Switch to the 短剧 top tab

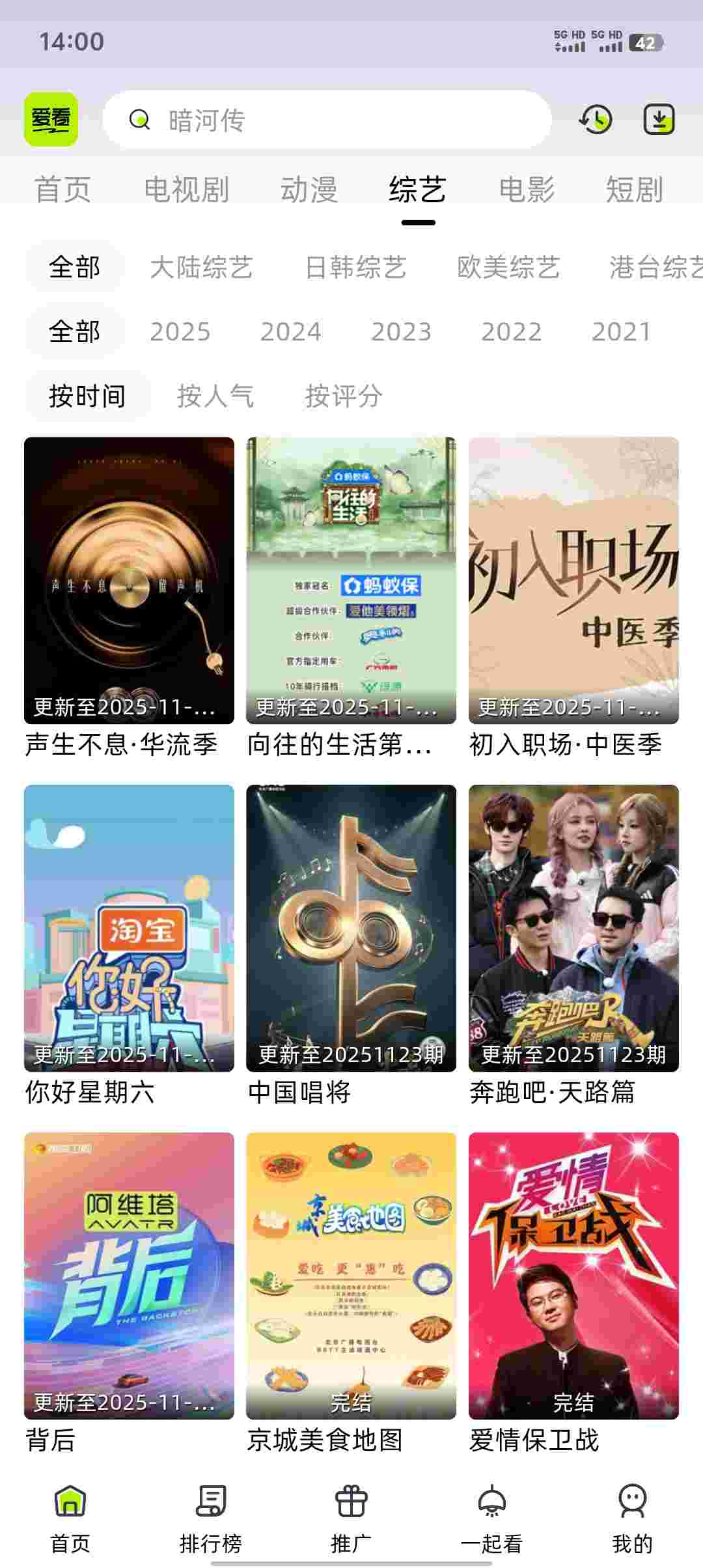click(x=634, y=189)
